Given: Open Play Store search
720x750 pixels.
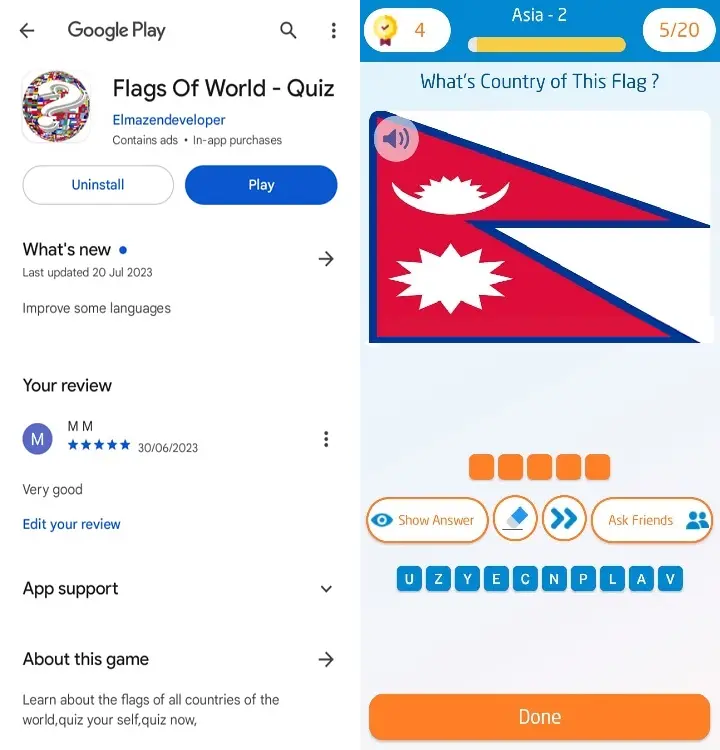Looking at the screenshot, I should [288, 30].
